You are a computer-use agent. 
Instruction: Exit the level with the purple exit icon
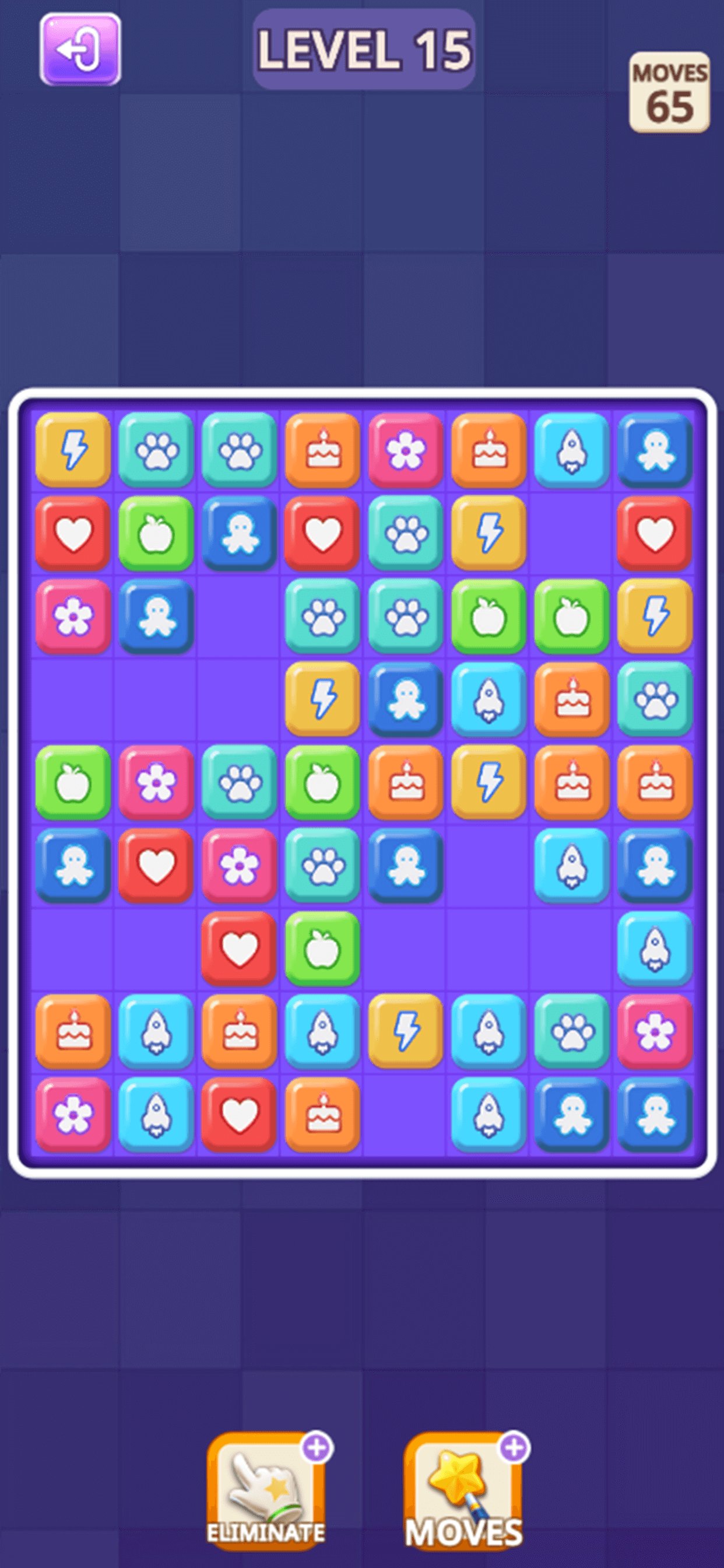click(x=80, y=50)
